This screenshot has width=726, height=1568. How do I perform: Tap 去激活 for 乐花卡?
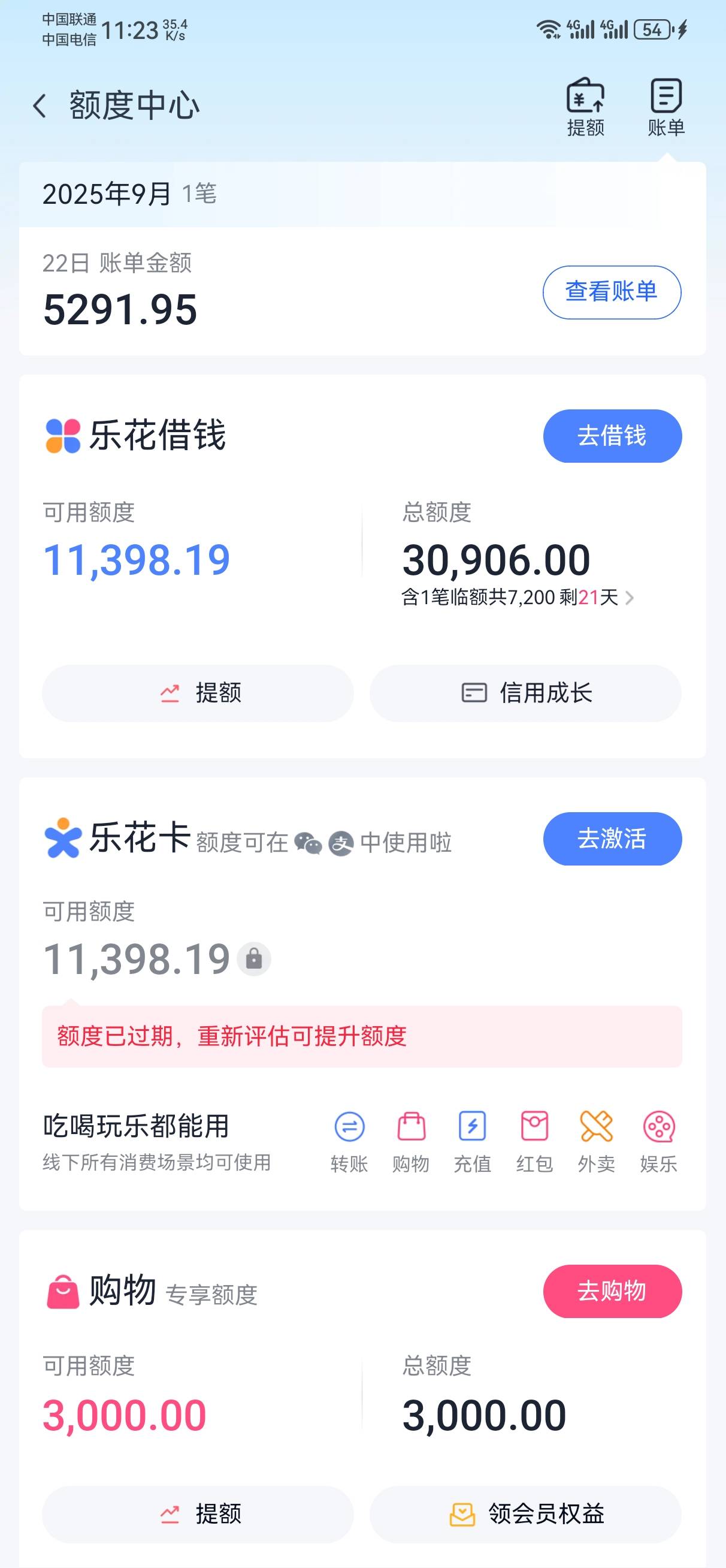coord(612,838)
